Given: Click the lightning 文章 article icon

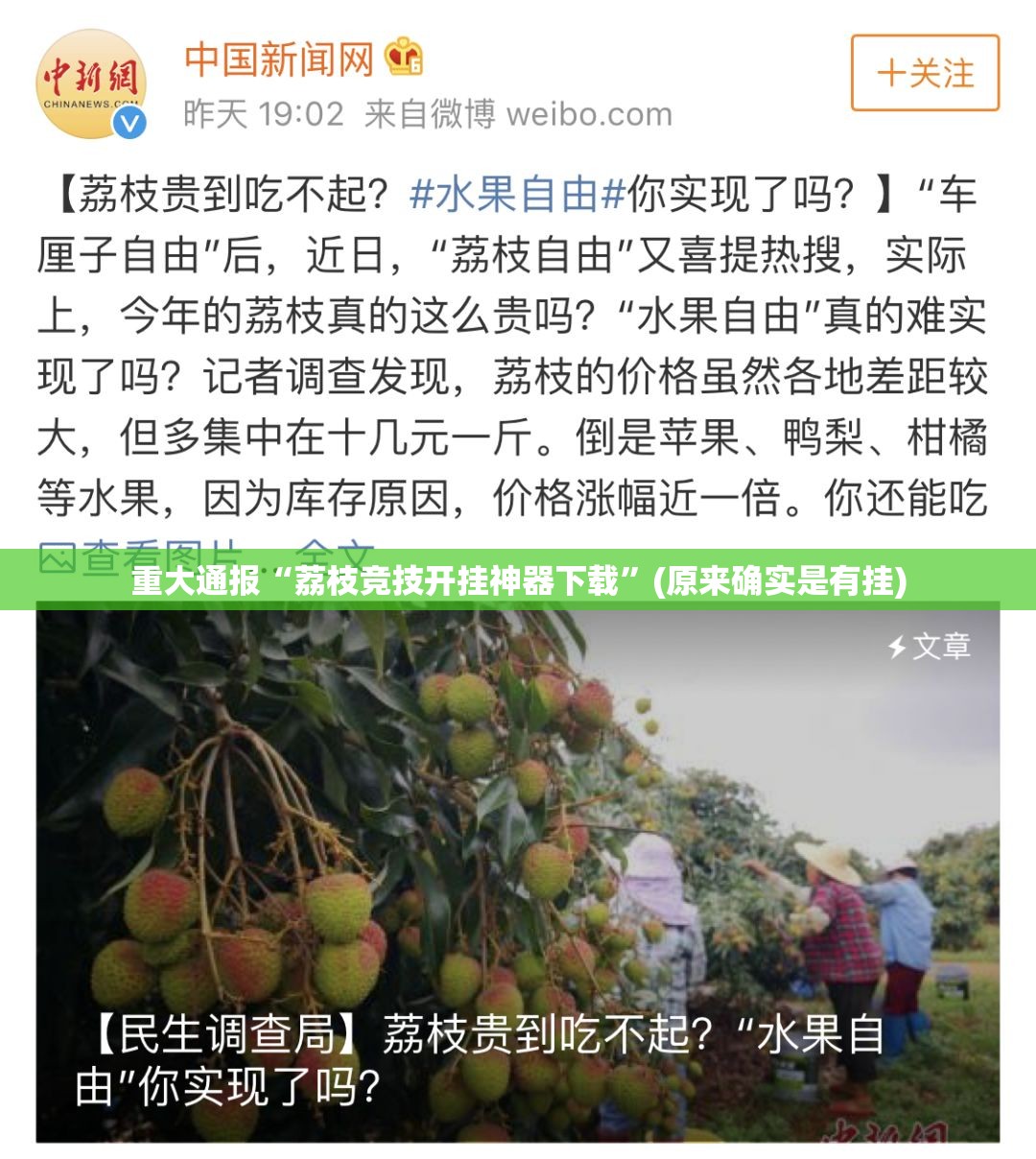Looking at the screenshot, I should [898, 648].
